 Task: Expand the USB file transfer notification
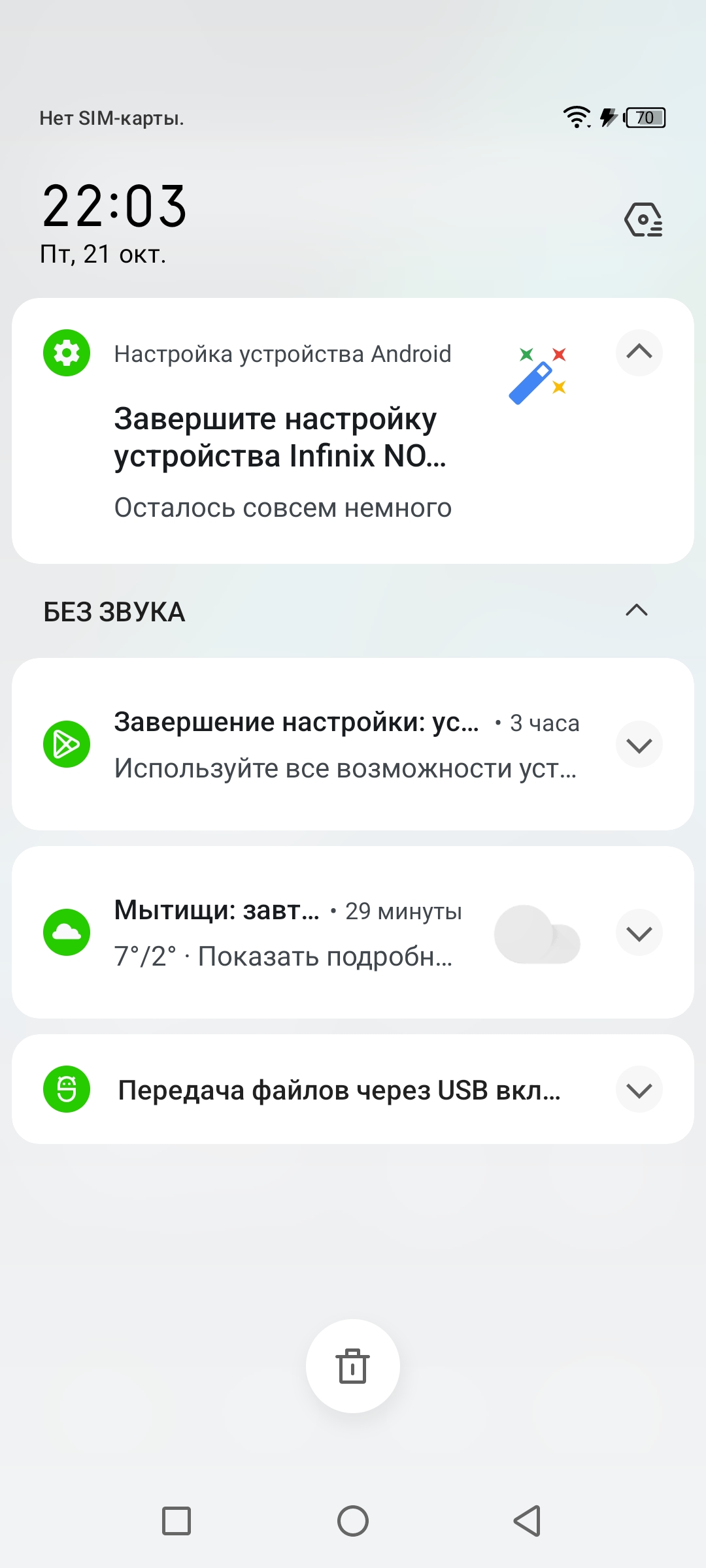click(639, 1090)
